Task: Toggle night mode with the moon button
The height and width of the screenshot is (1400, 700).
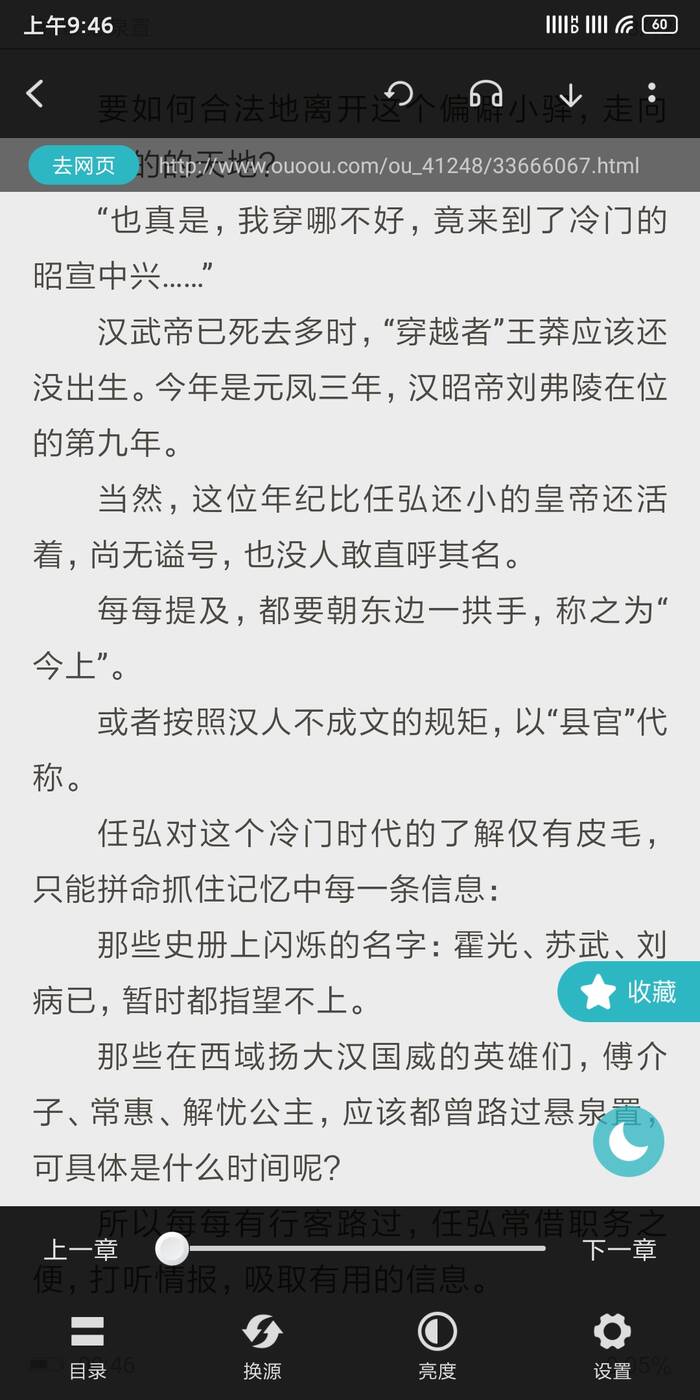Action: click(x=628, y=1141)
